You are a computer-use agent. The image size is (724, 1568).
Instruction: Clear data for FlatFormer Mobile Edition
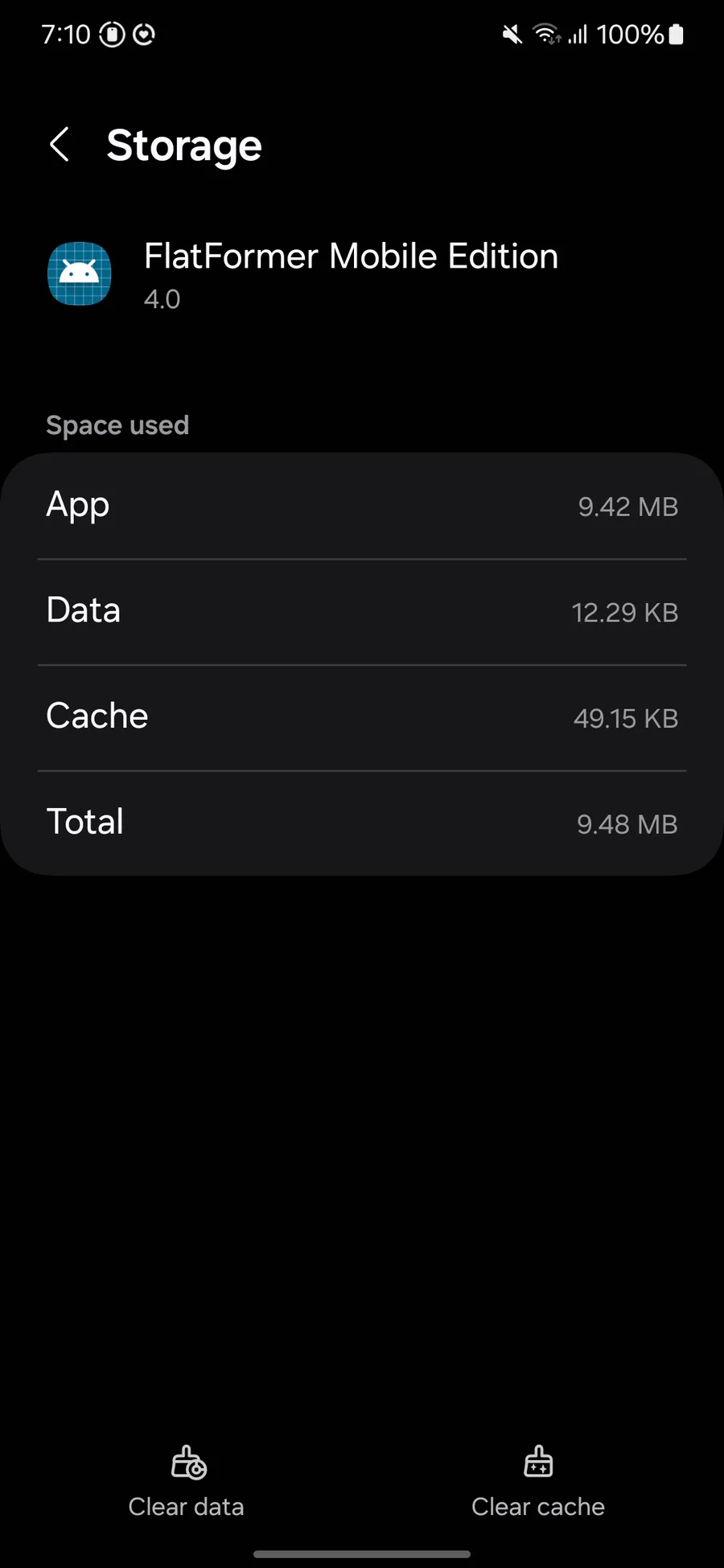pyautogui.click(x=187, y=1482)
